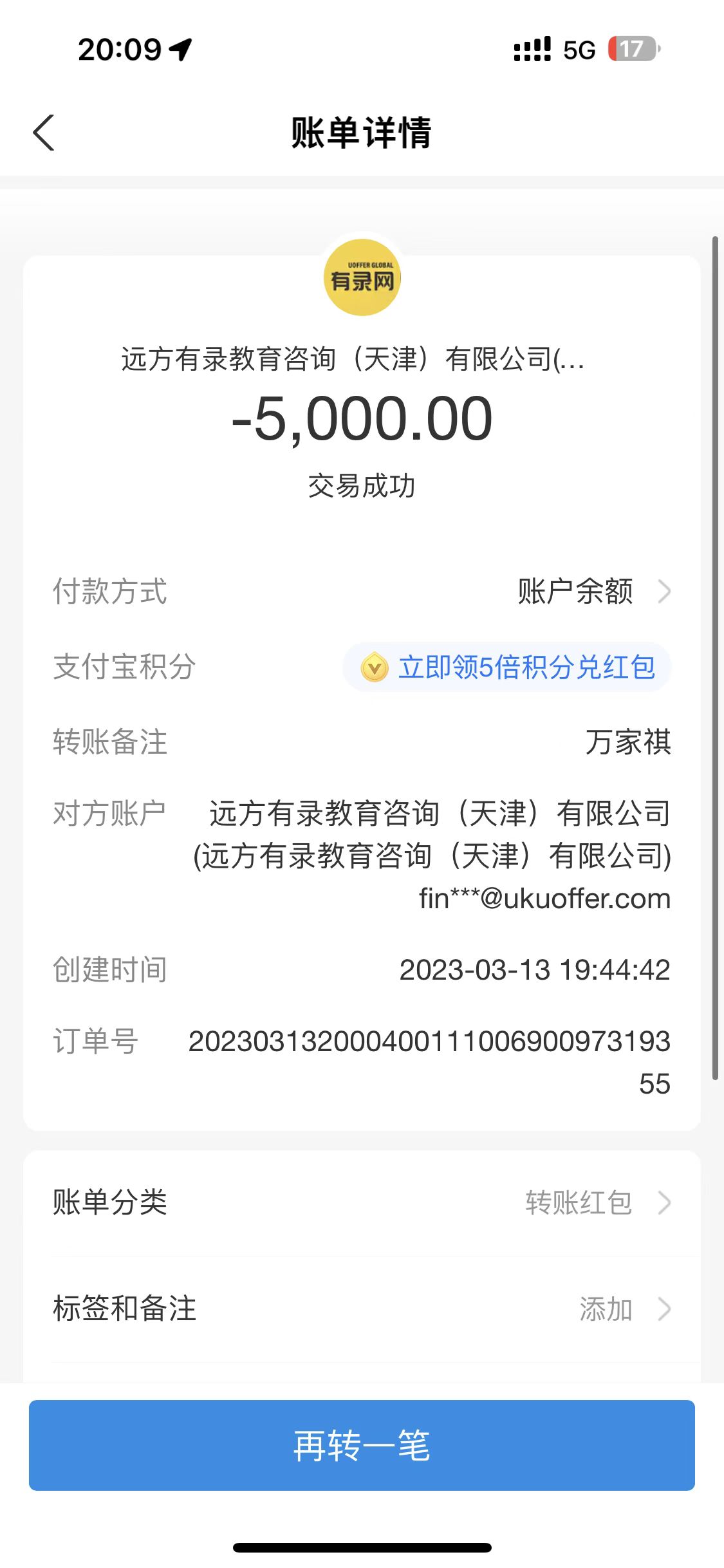Add a note via 标签和备注
724x1568 pixels.
tap(362, 1309)
